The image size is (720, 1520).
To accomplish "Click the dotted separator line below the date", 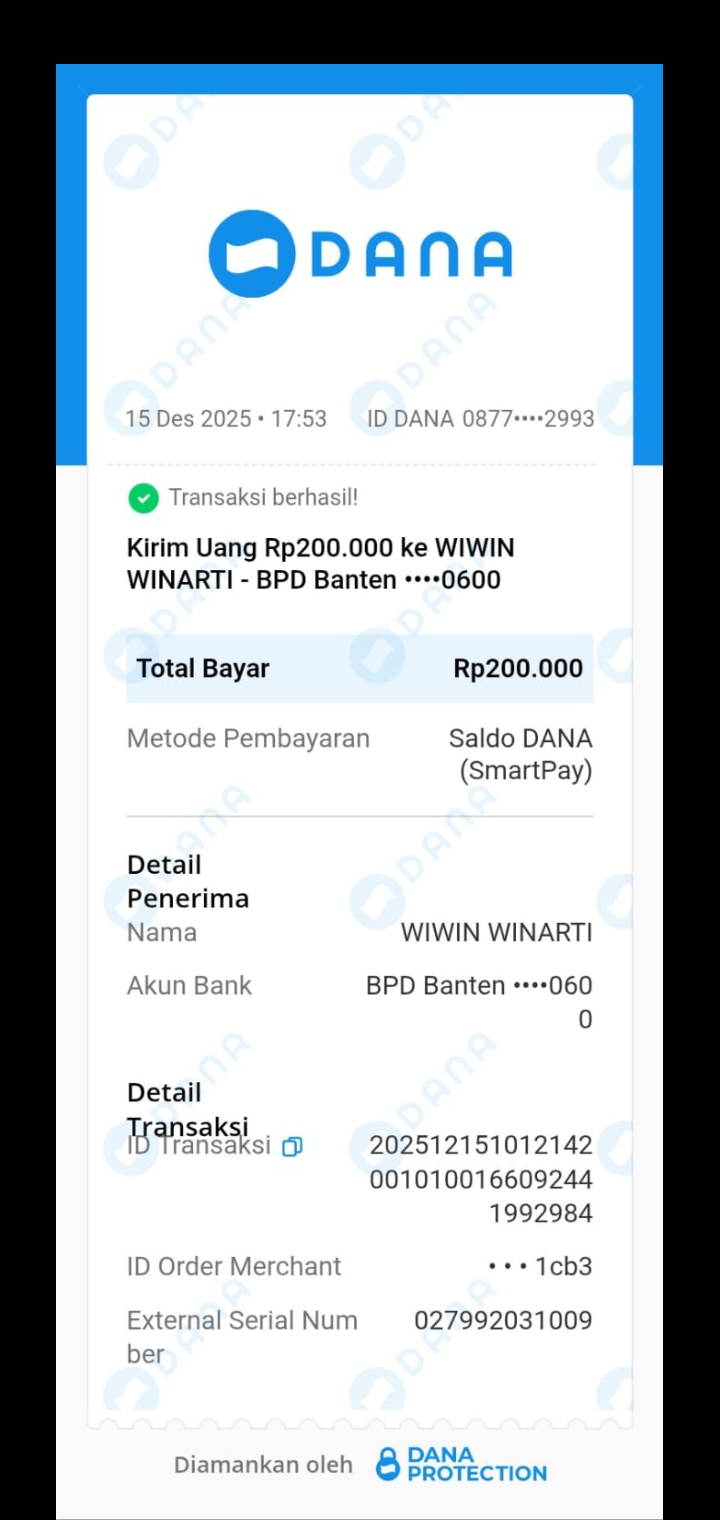I will pos(360,463).
